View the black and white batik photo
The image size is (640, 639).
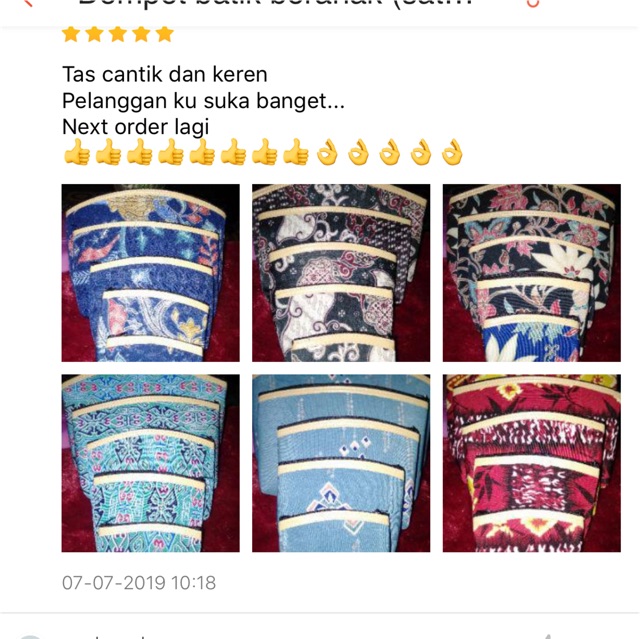click(x=341, y=272)
